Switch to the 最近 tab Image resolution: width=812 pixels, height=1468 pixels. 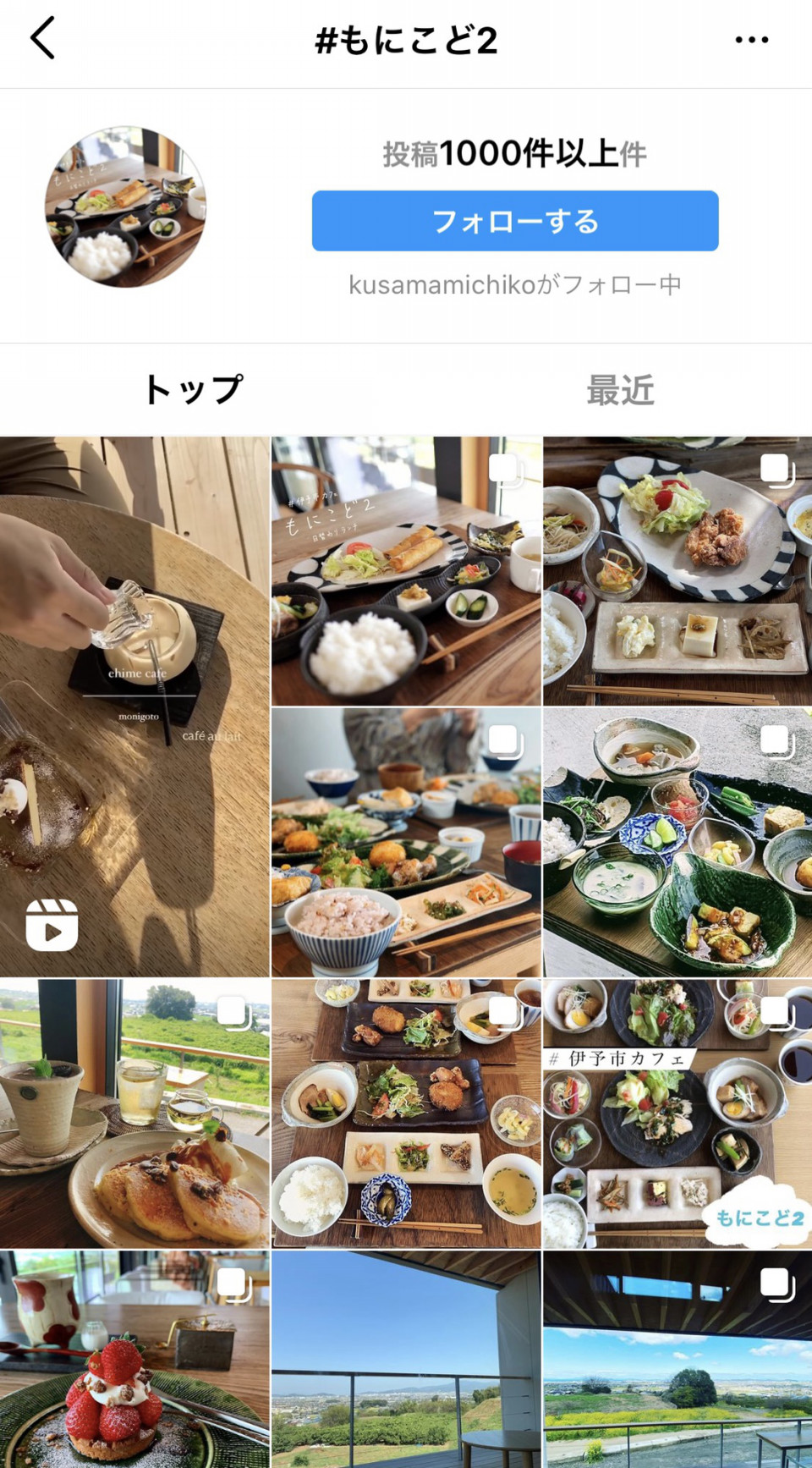[x=620, y=390]
